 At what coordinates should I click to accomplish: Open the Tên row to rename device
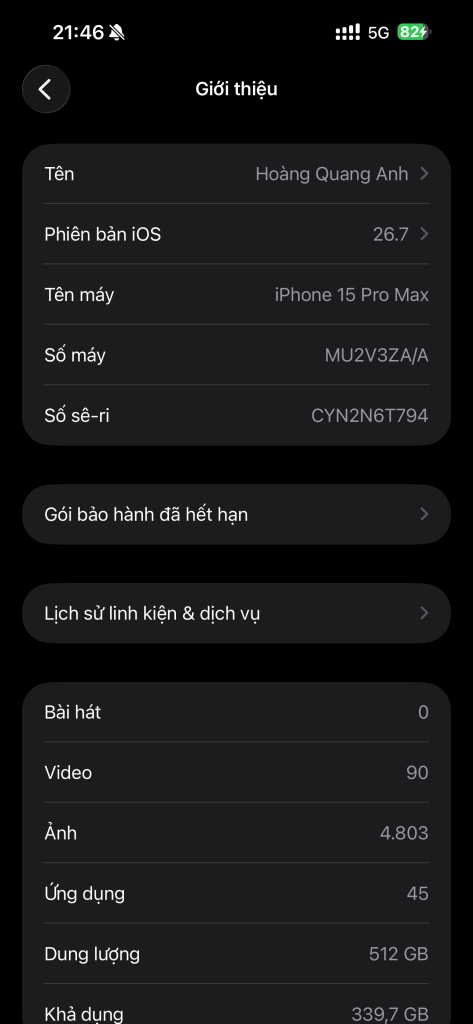[236, 174]
